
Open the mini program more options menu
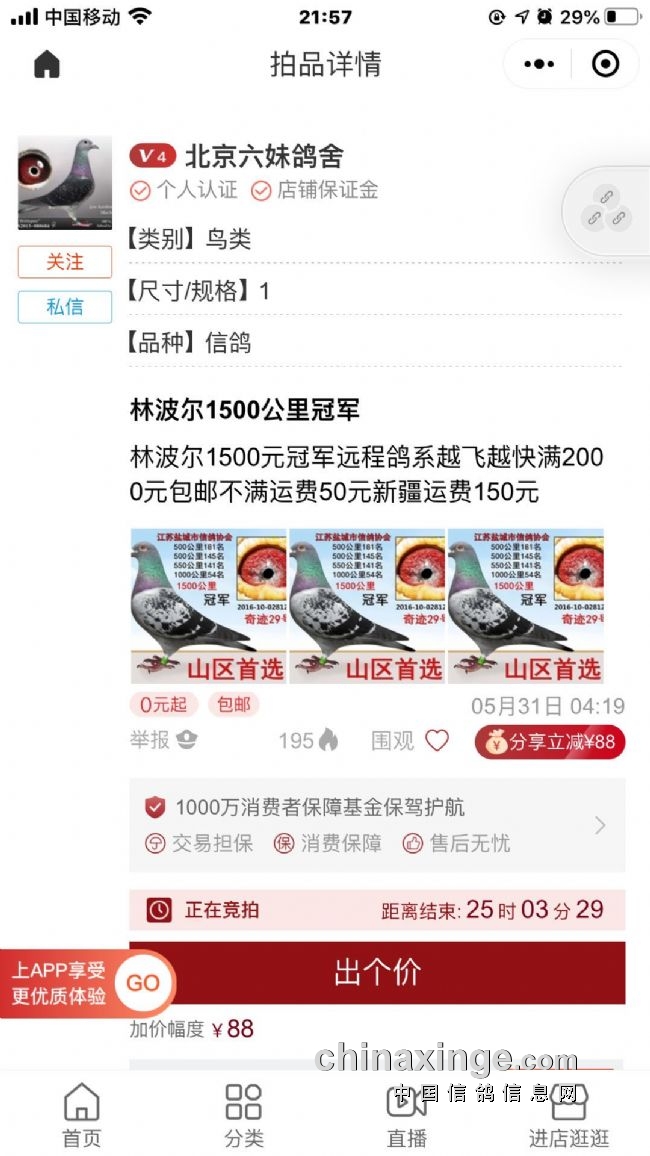pyautogui.click(x=538, y=65)
